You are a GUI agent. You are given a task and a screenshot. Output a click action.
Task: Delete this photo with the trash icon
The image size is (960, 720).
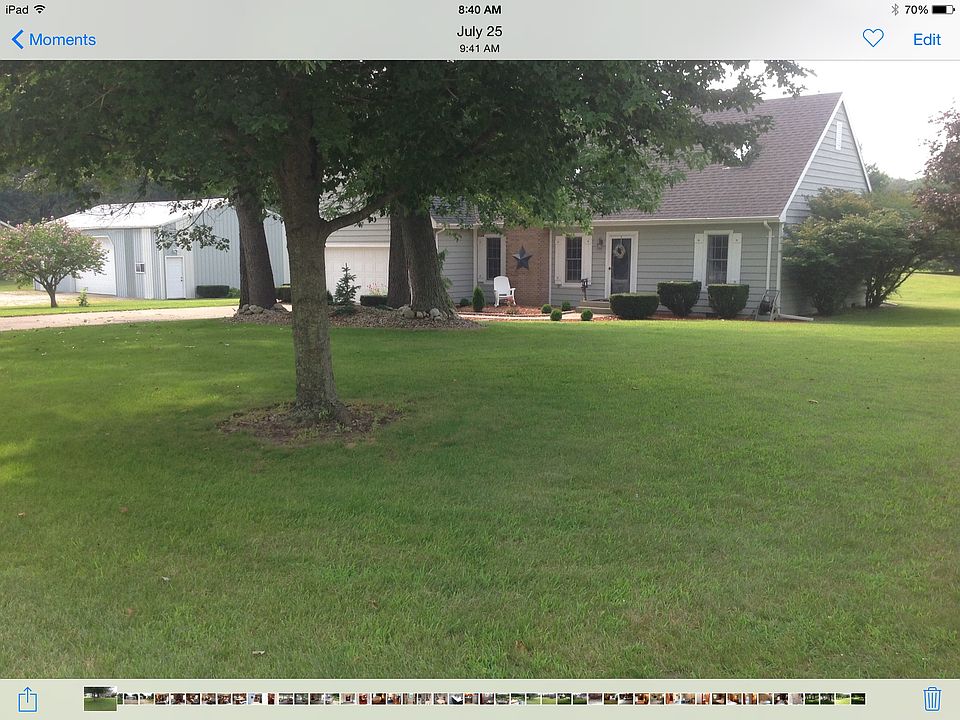click(x=932, y=699)
